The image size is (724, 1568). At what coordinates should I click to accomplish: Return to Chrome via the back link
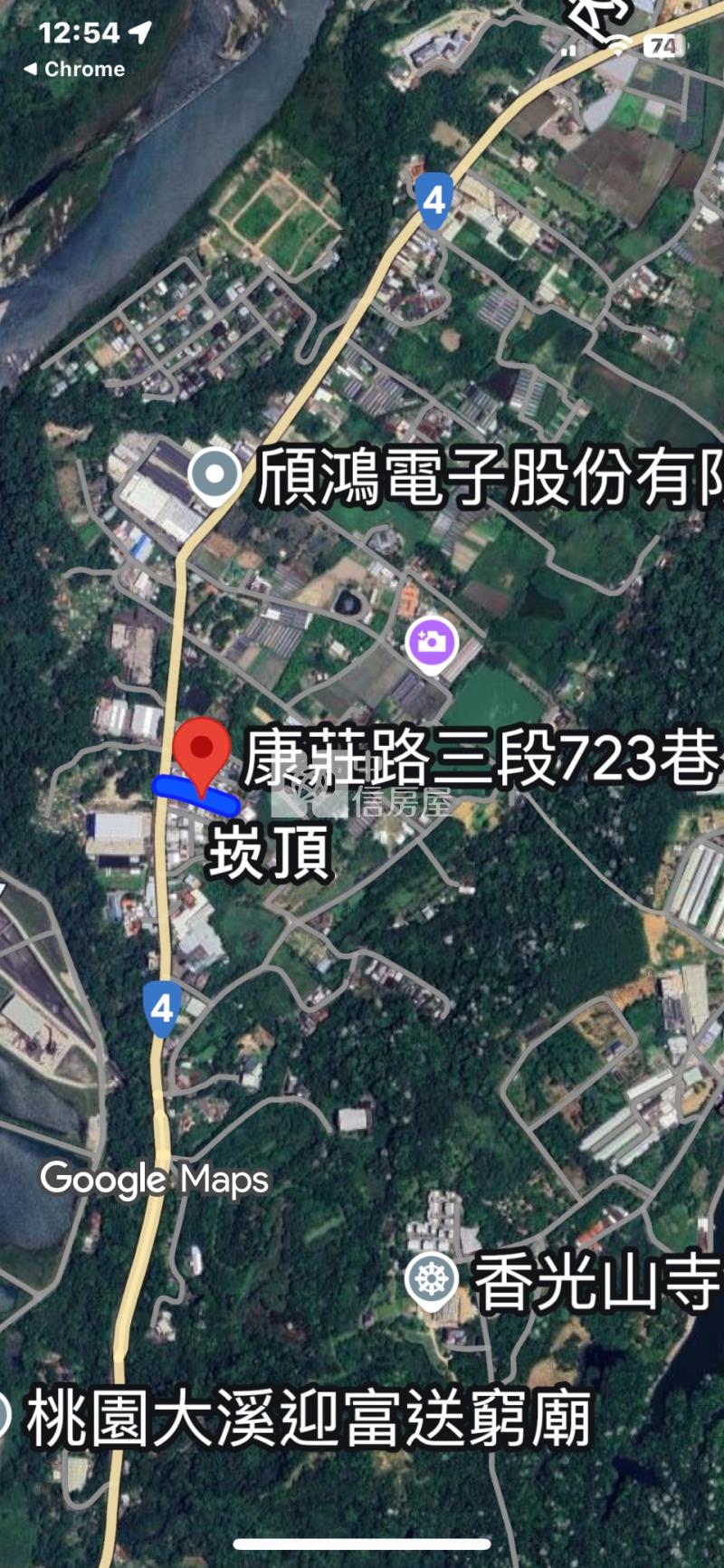(73, 69)
